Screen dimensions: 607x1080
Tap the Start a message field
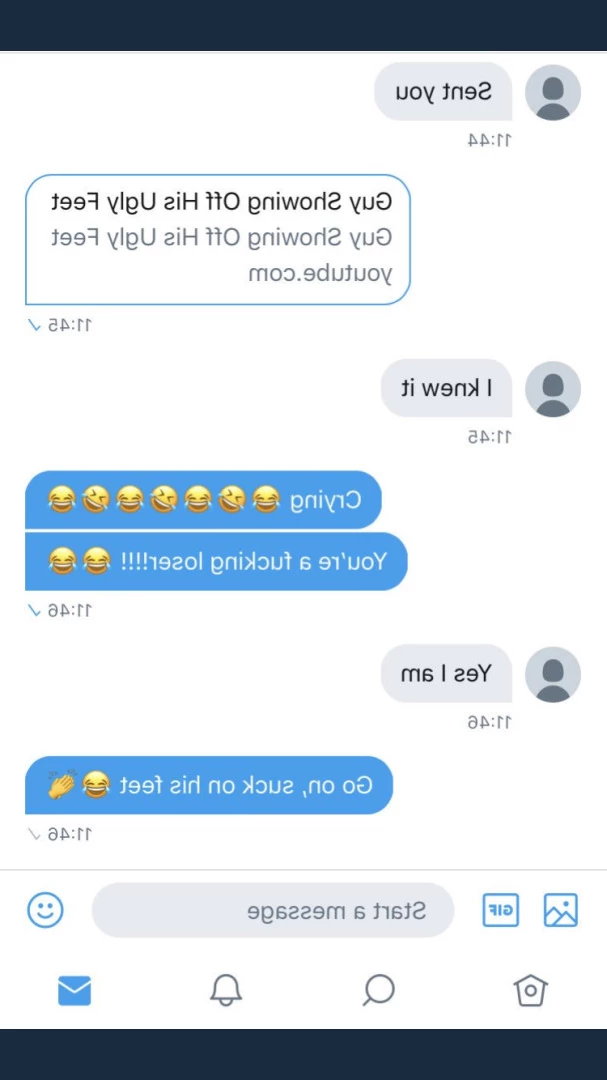(273, 911)
